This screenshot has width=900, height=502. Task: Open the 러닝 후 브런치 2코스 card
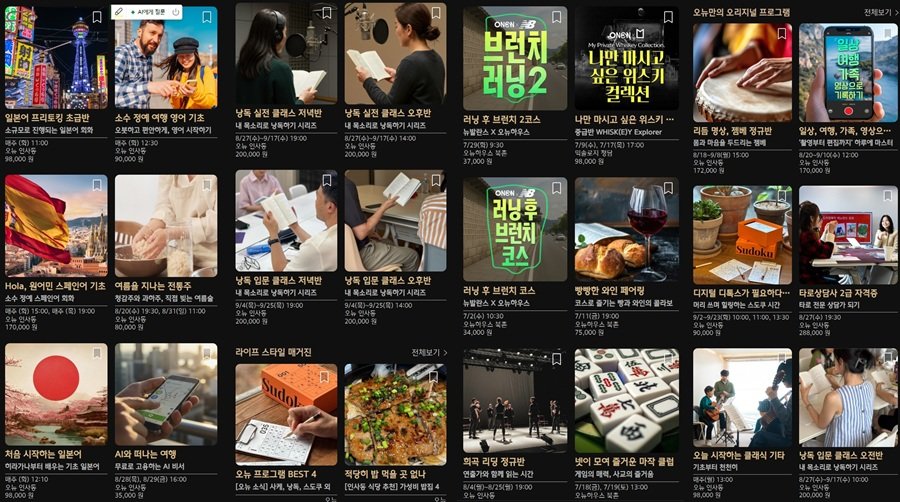[515, 60]
